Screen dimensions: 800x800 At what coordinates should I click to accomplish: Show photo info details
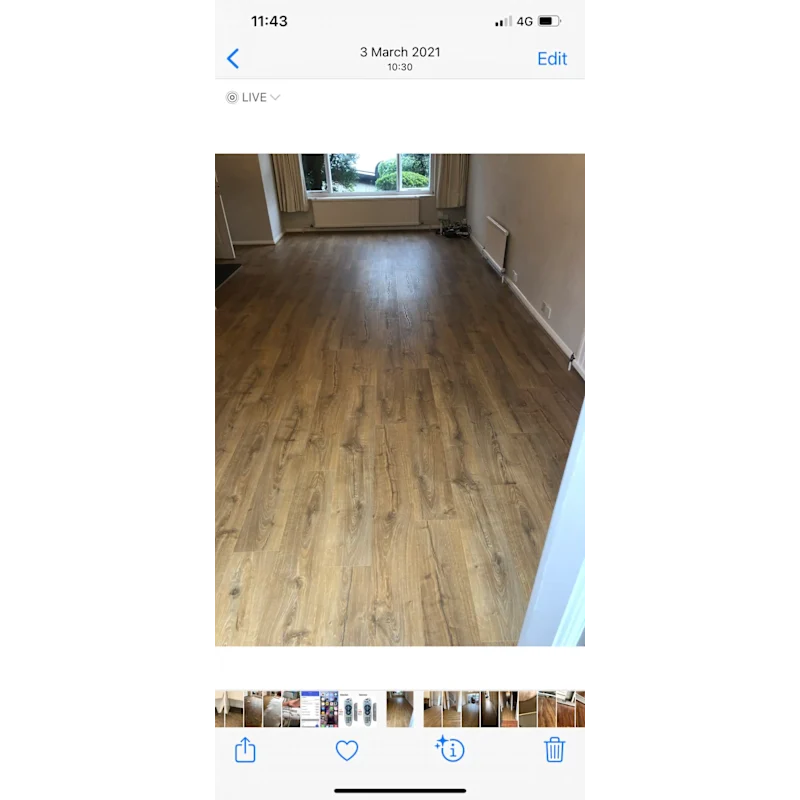[450, 750]
